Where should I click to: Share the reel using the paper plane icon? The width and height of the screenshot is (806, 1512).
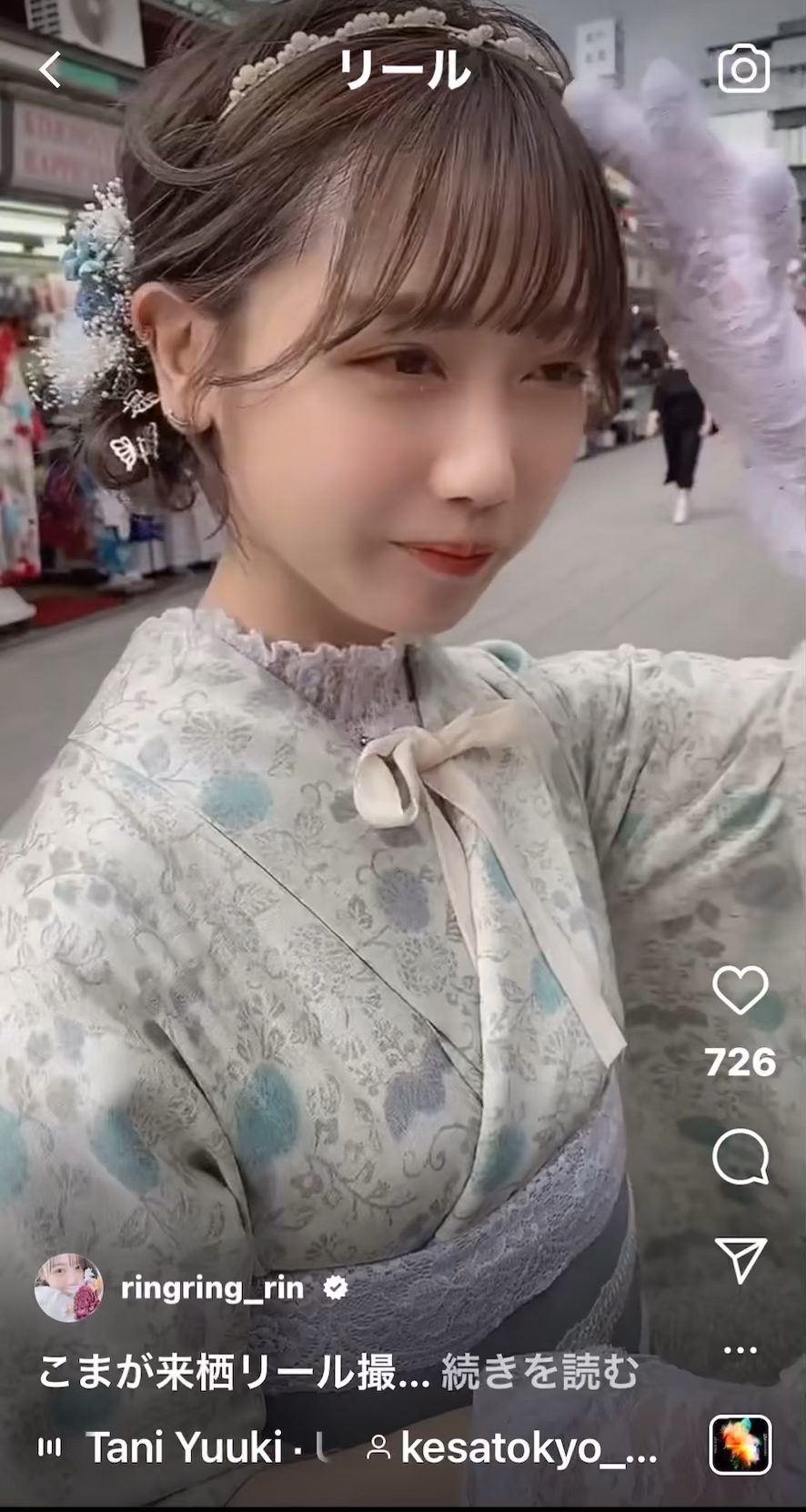tap(741, 1251)
